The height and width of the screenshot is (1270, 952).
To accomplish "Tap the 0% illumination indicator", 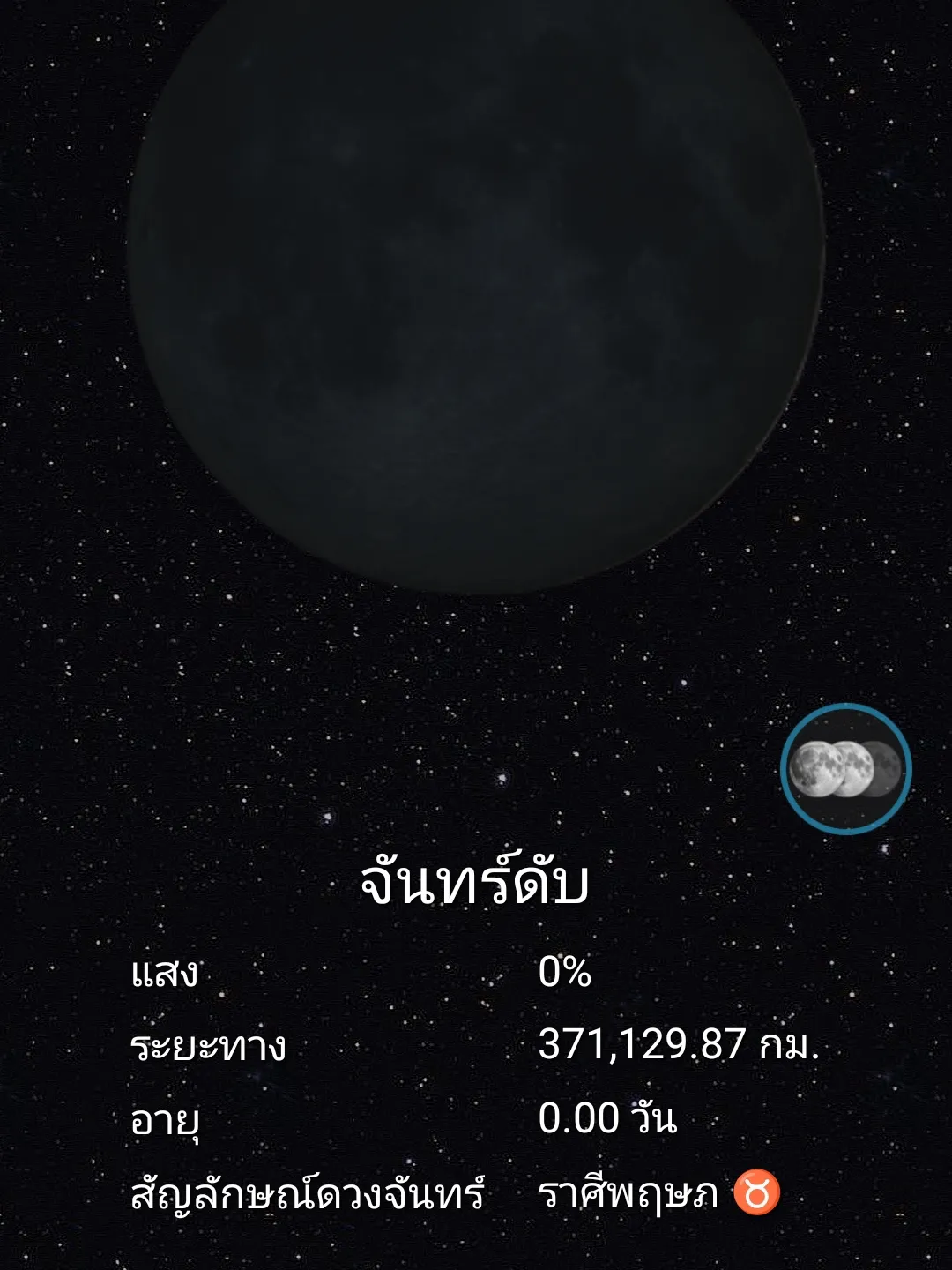I will pos(564,975).
